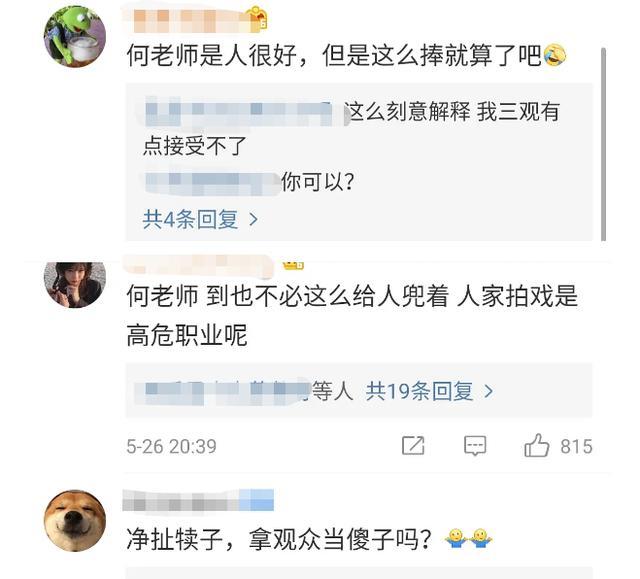Open the Kermit frog commenter's avatar

click(x=75, y=36)
